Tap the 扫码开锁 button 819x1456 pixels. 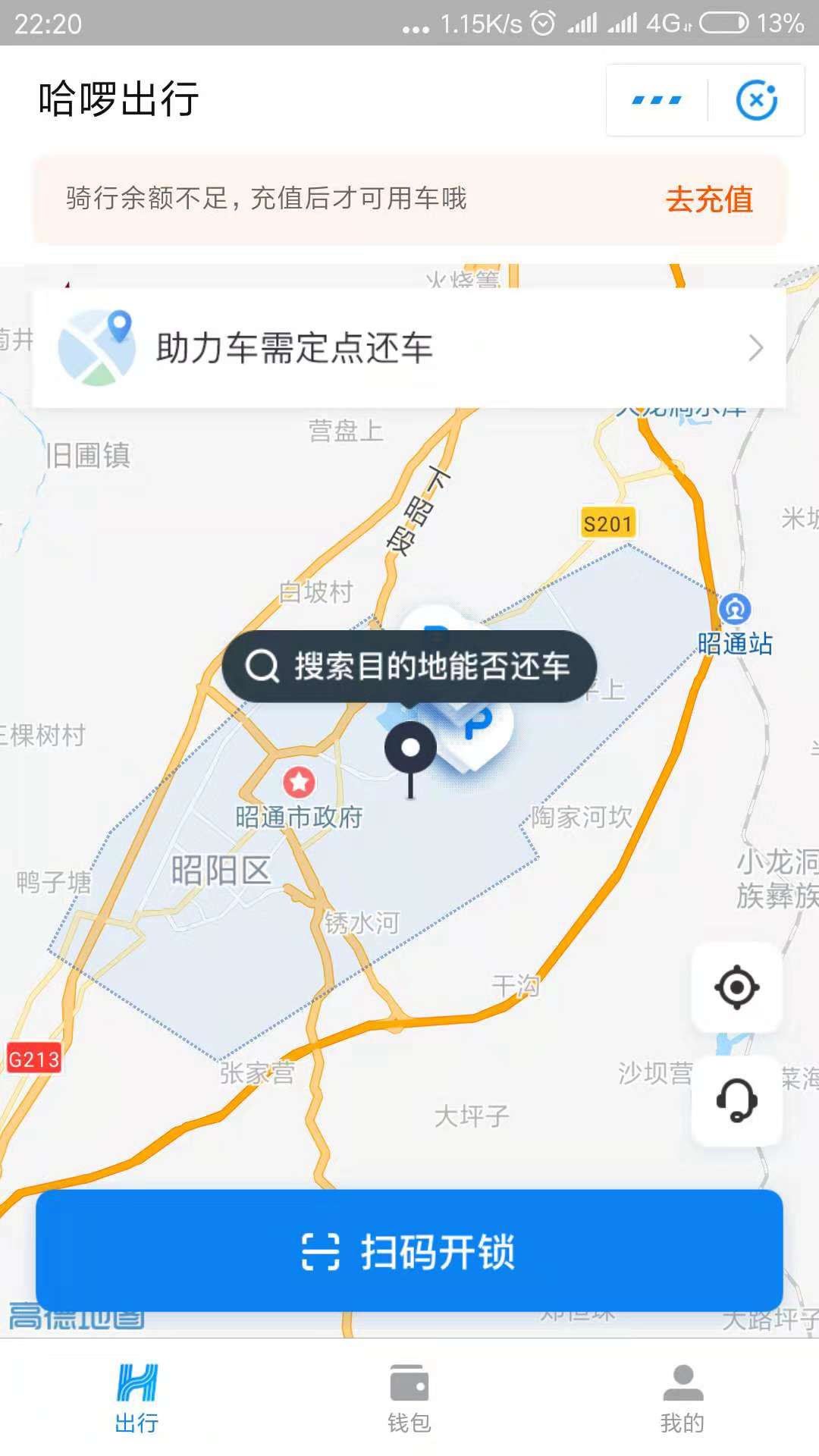pos(409,1250)
